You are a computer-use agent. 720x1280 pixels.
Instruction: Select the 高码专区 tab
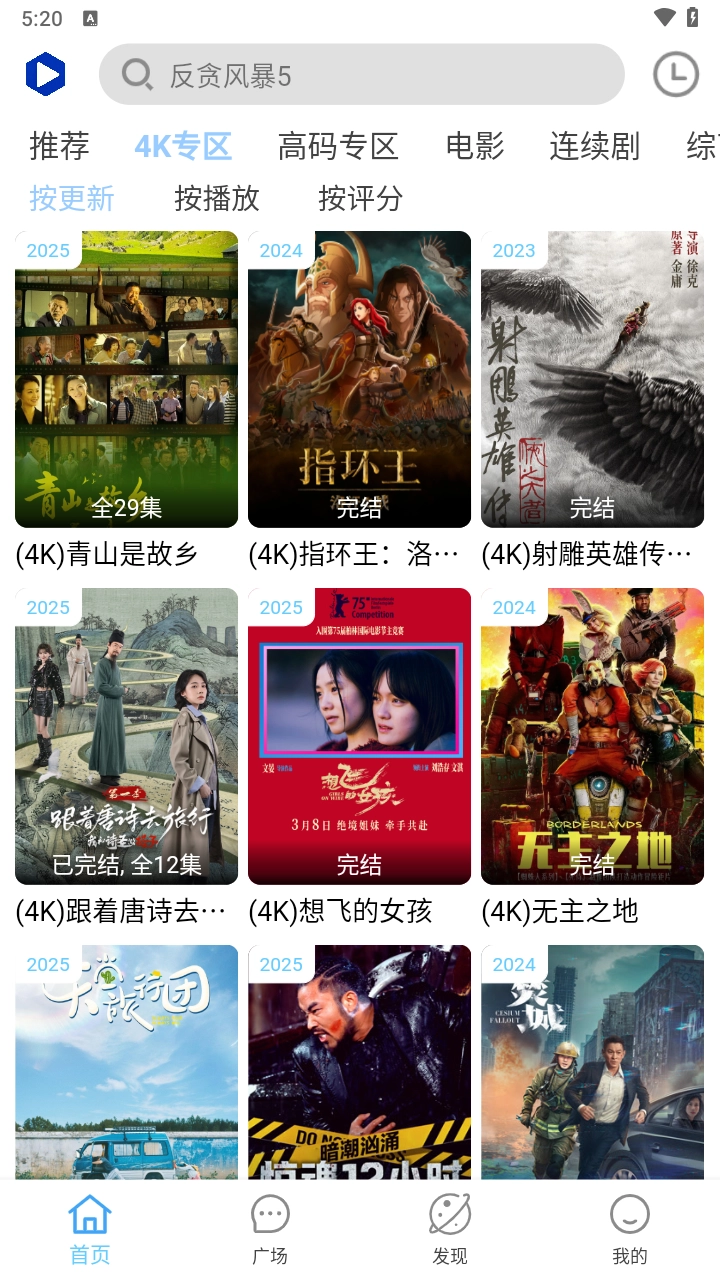coord(338,146)
